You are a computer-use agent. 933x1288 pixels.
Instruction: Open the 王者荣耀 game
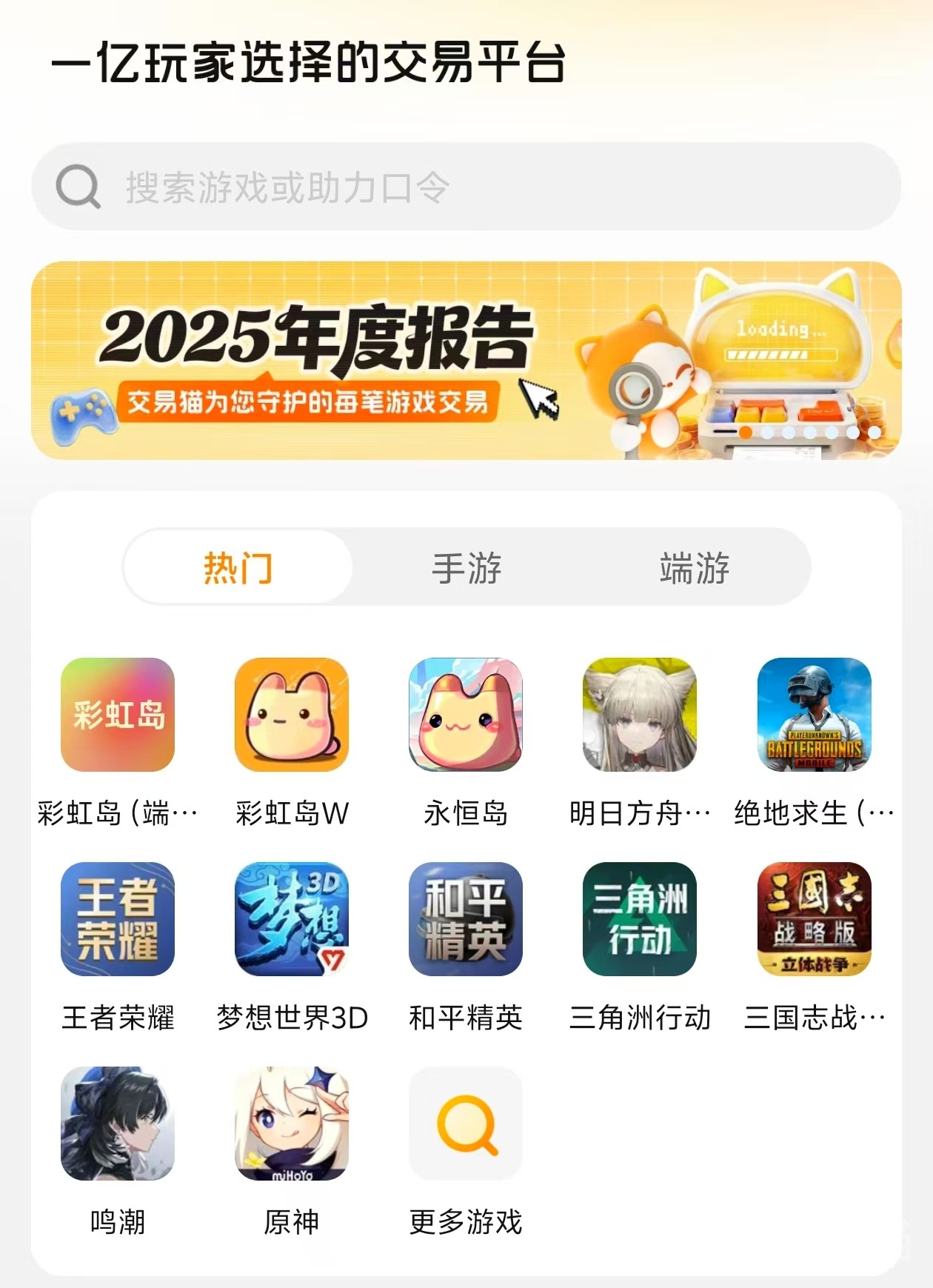click(x=118, y=919)
